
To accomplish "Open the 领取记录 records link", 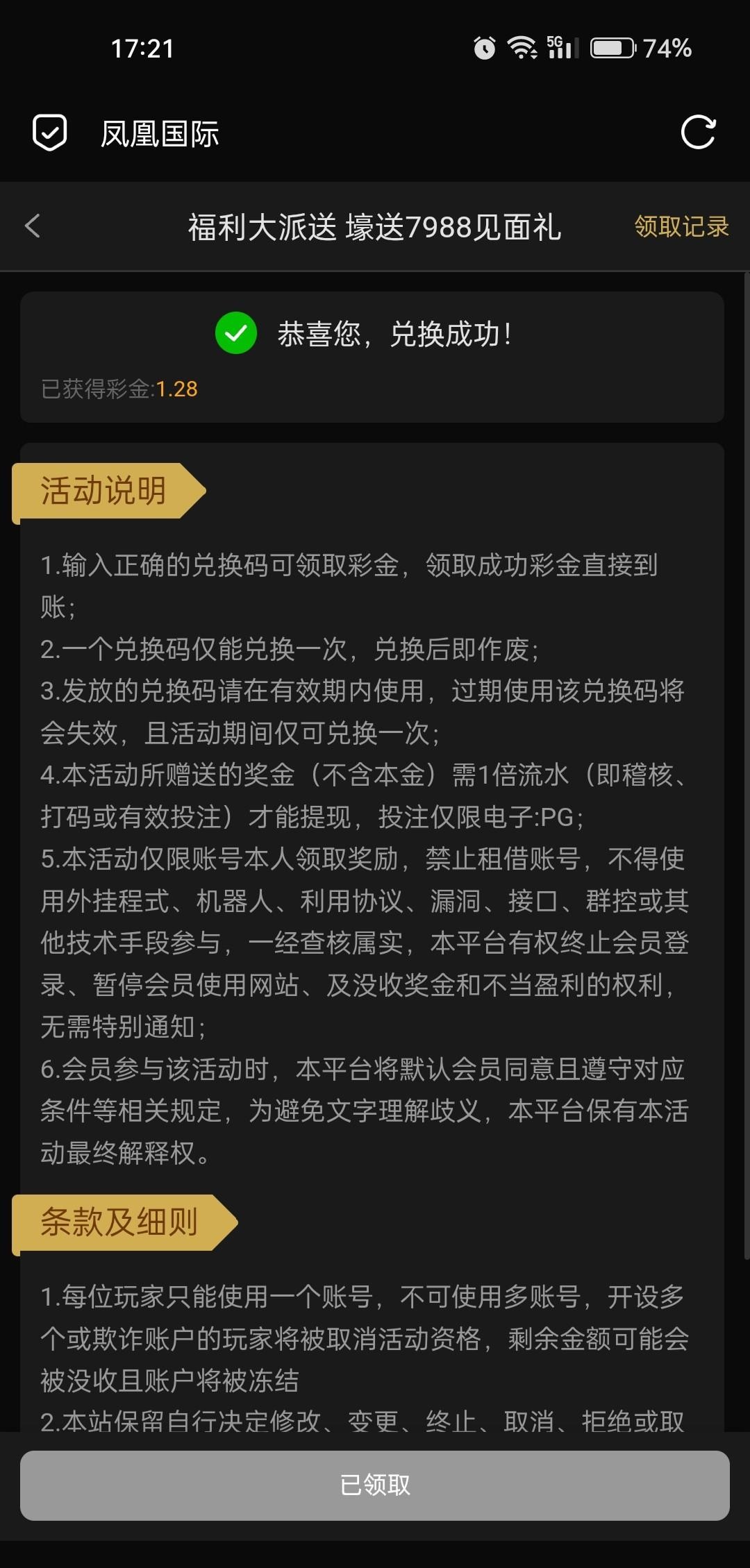I will coord(681,227).
